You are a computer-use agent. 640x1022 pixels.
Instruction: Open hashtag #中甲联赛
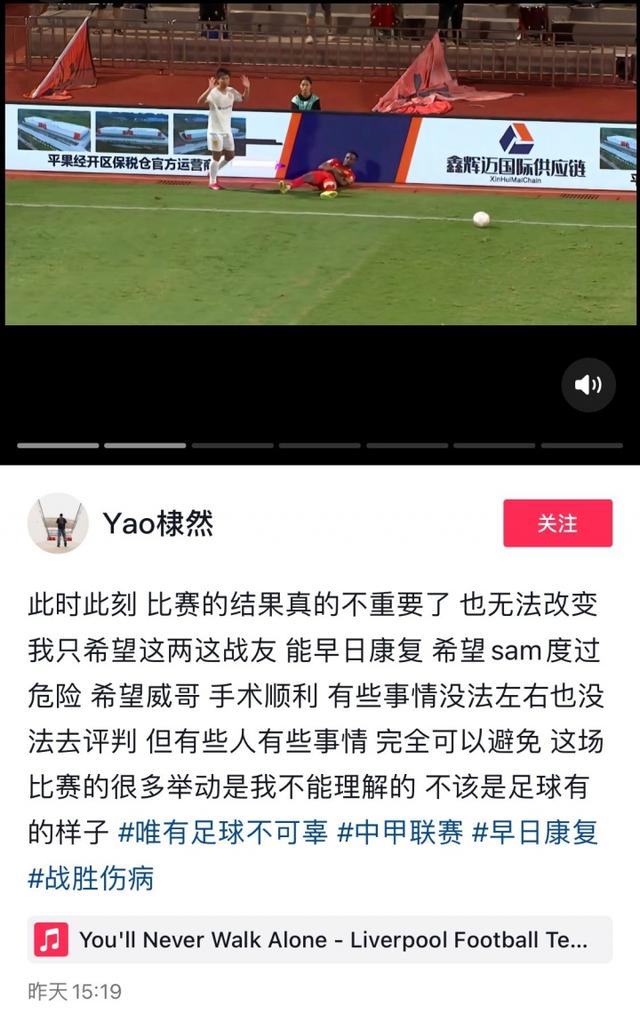(400, 832)
